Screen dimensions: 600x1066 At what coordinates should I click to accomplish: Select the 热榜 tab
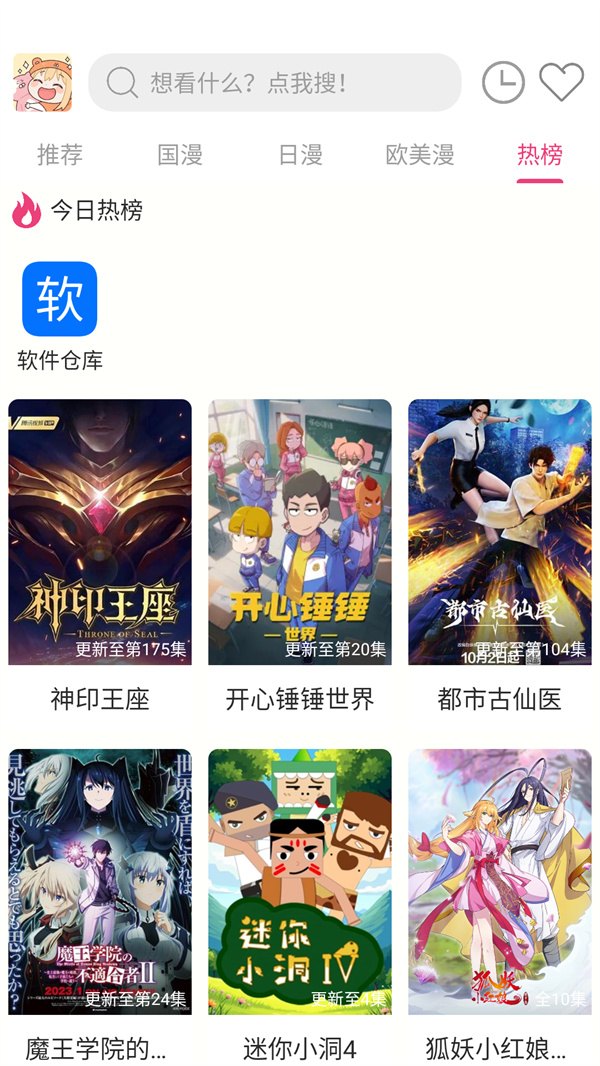pos(540,155)
